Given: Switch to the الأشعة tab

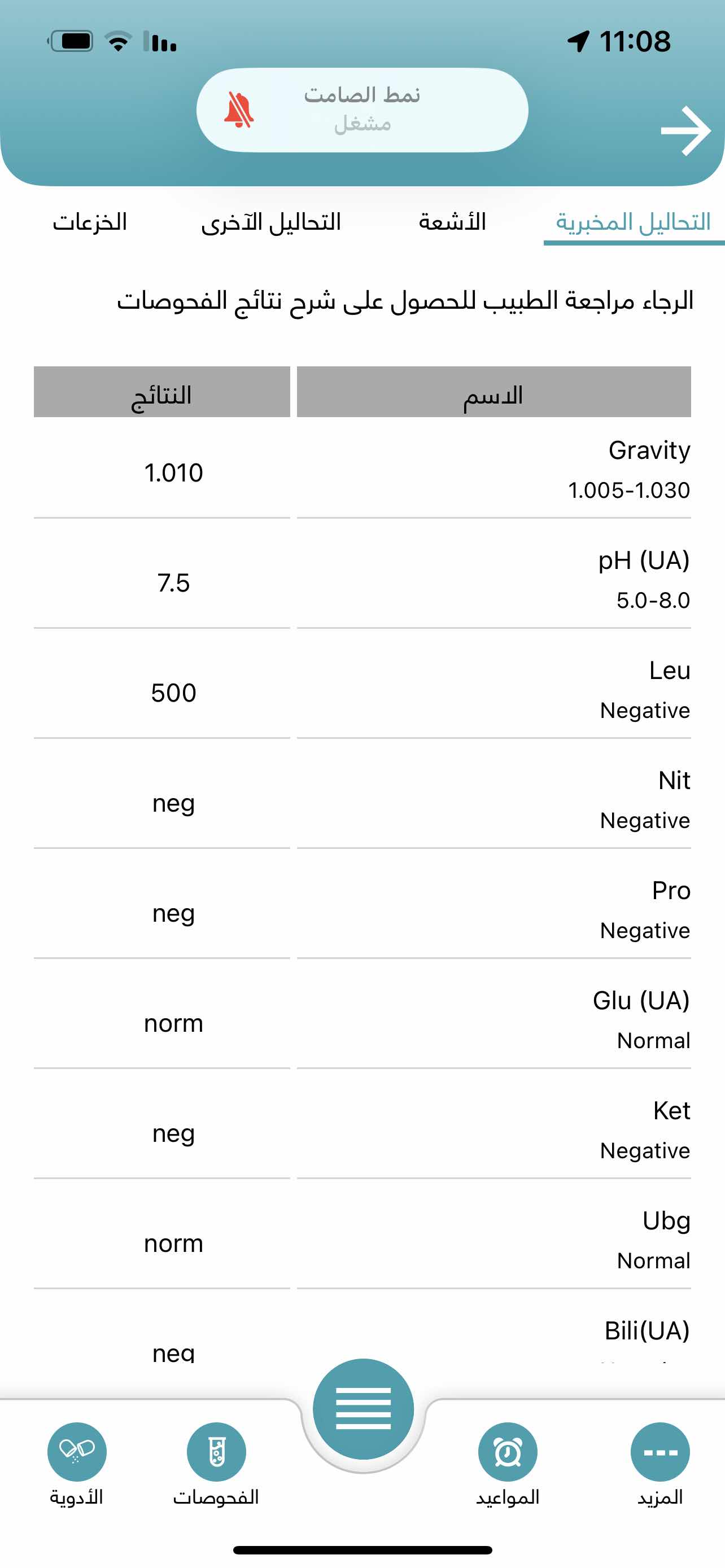Looking at the screenshot, I should pyautogui.click(x=452, y=222).
